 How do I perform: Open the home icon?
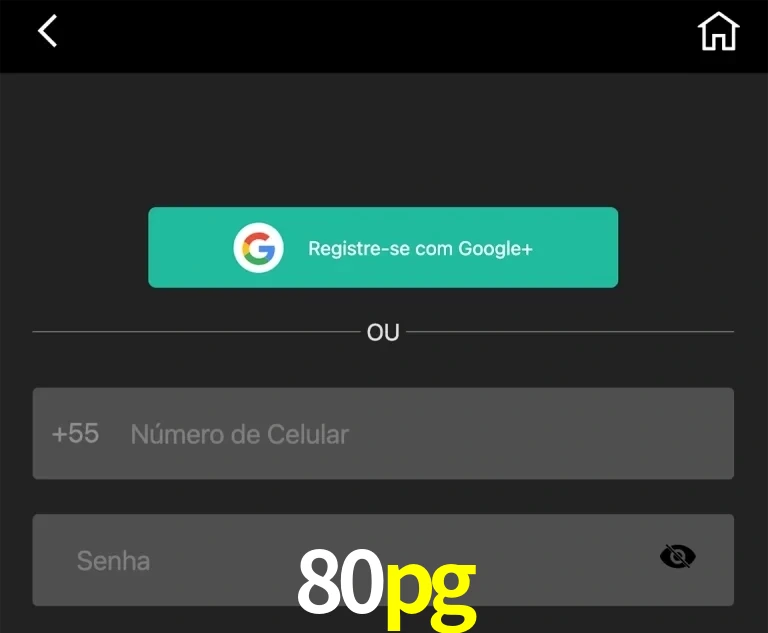pos(718,31)
